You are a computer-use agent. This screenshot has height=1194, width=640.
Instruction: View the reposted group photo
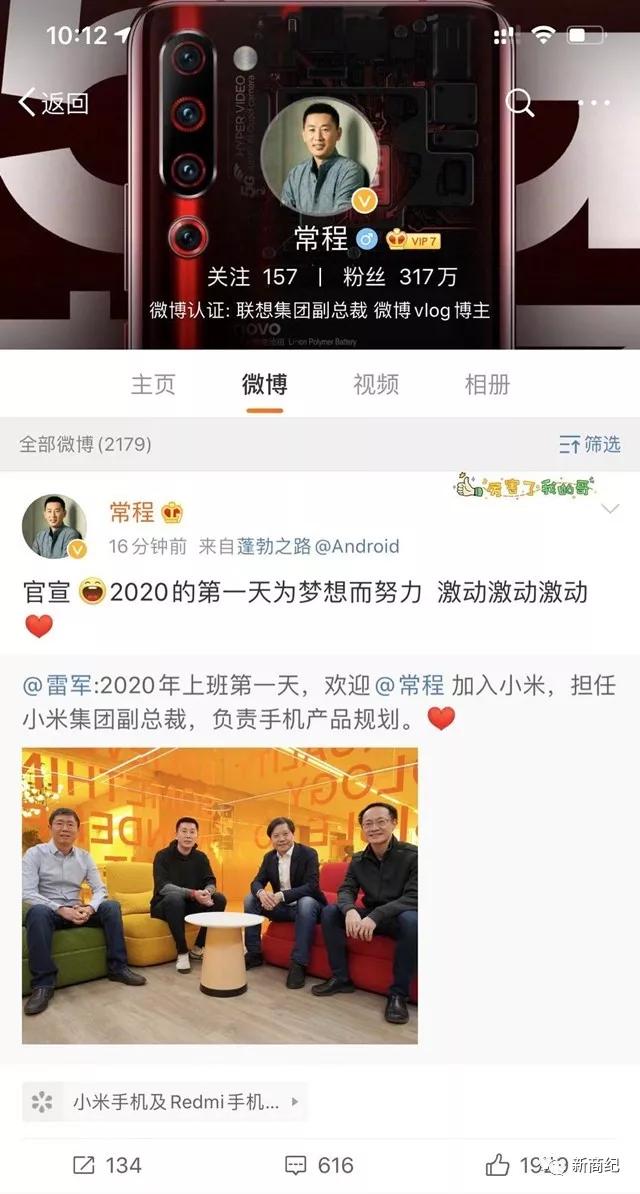click(x=220, y=895)
